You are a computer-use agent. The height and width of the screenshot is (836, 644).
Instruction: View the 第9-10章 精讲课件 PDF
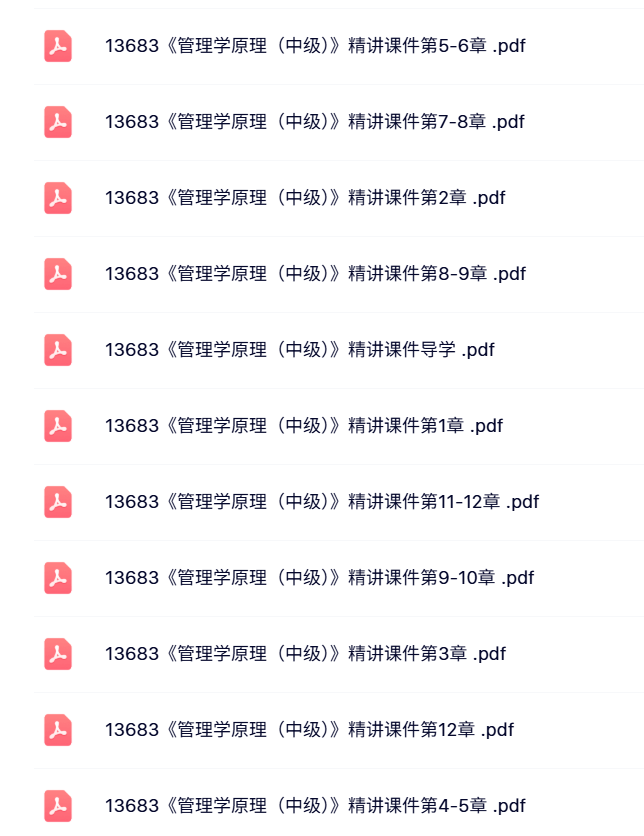[x=320, y=578]
